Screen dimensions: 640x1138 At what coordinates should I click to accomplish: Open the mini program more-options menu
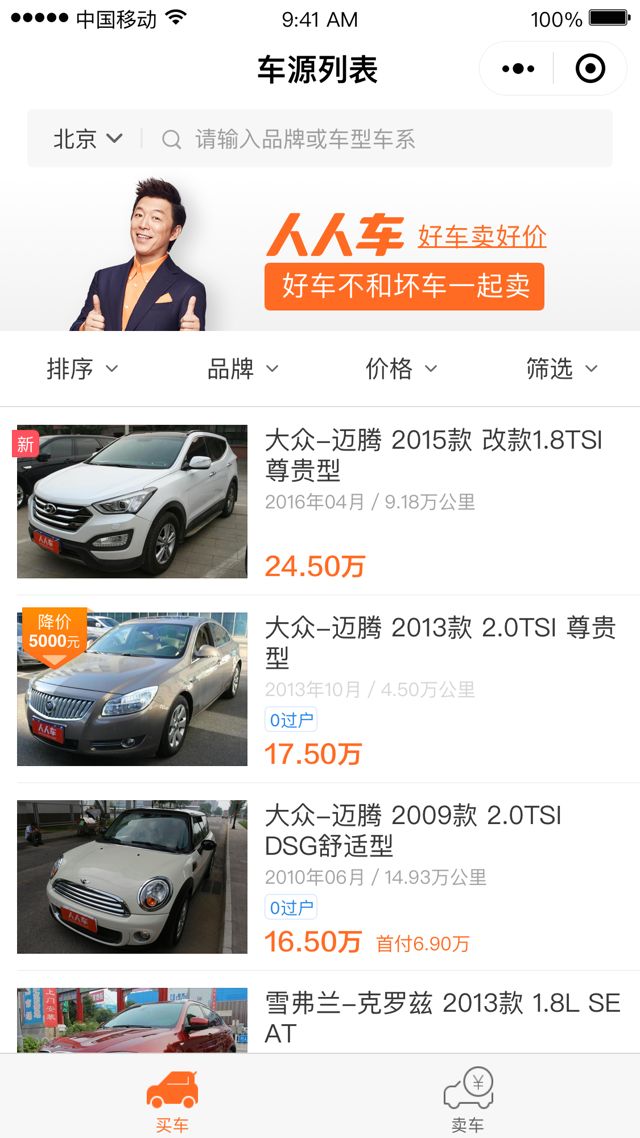(x=518, y=69)
